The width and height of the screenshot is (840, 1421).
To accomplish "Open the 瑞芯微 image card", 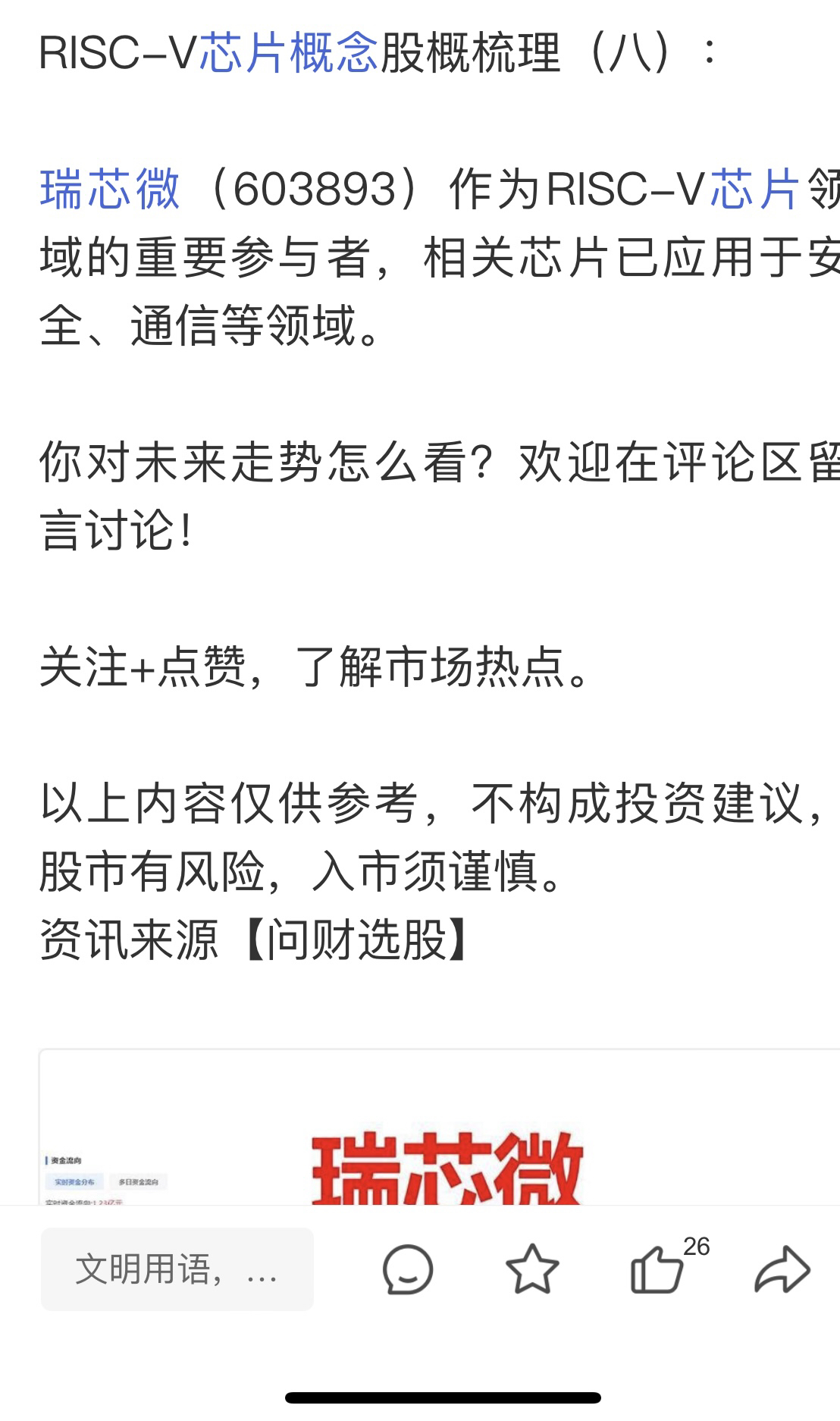I will [440, 1128].
